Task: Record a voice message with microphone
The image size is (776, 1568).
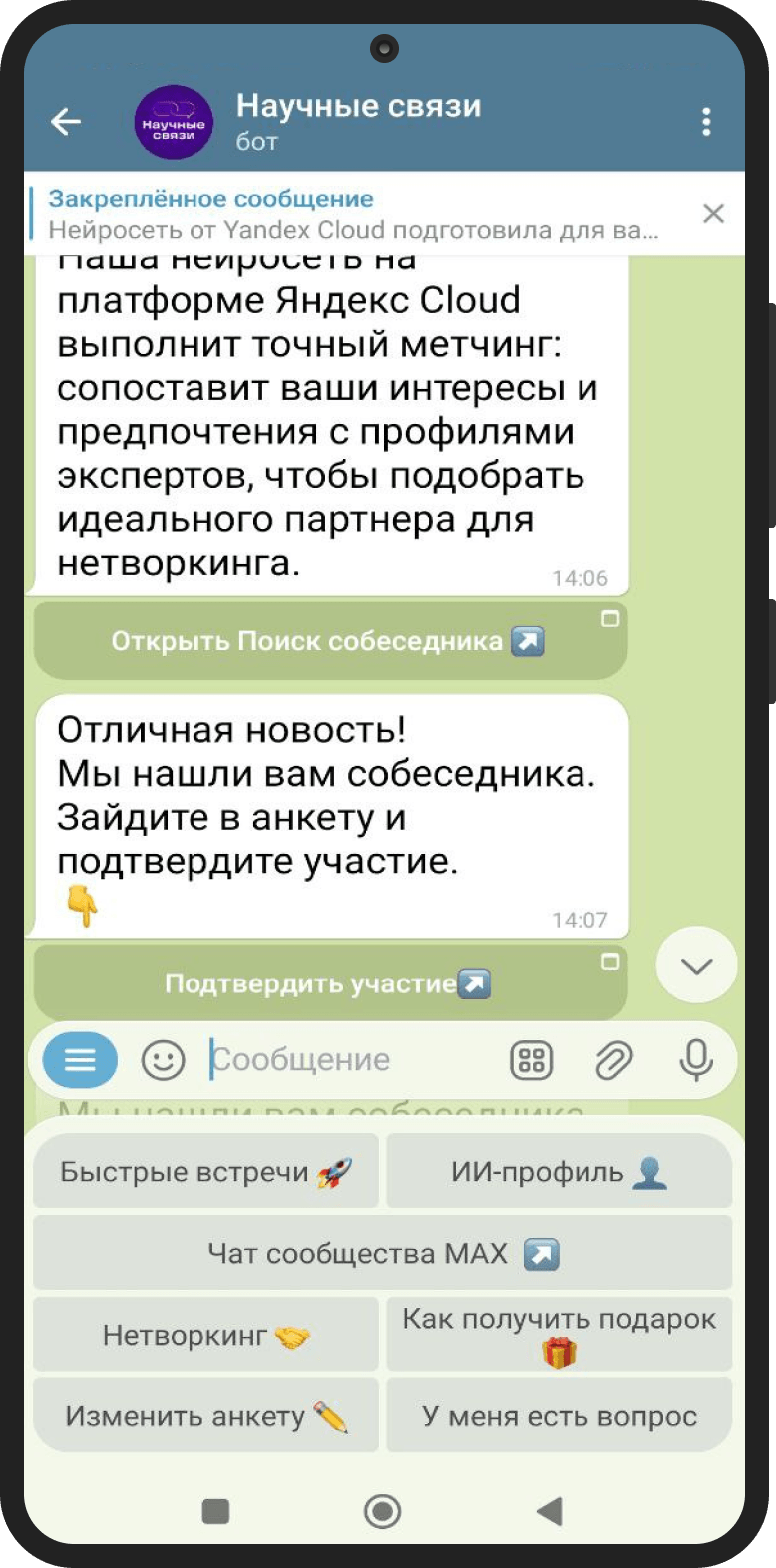Action: tap(695, 1060)
